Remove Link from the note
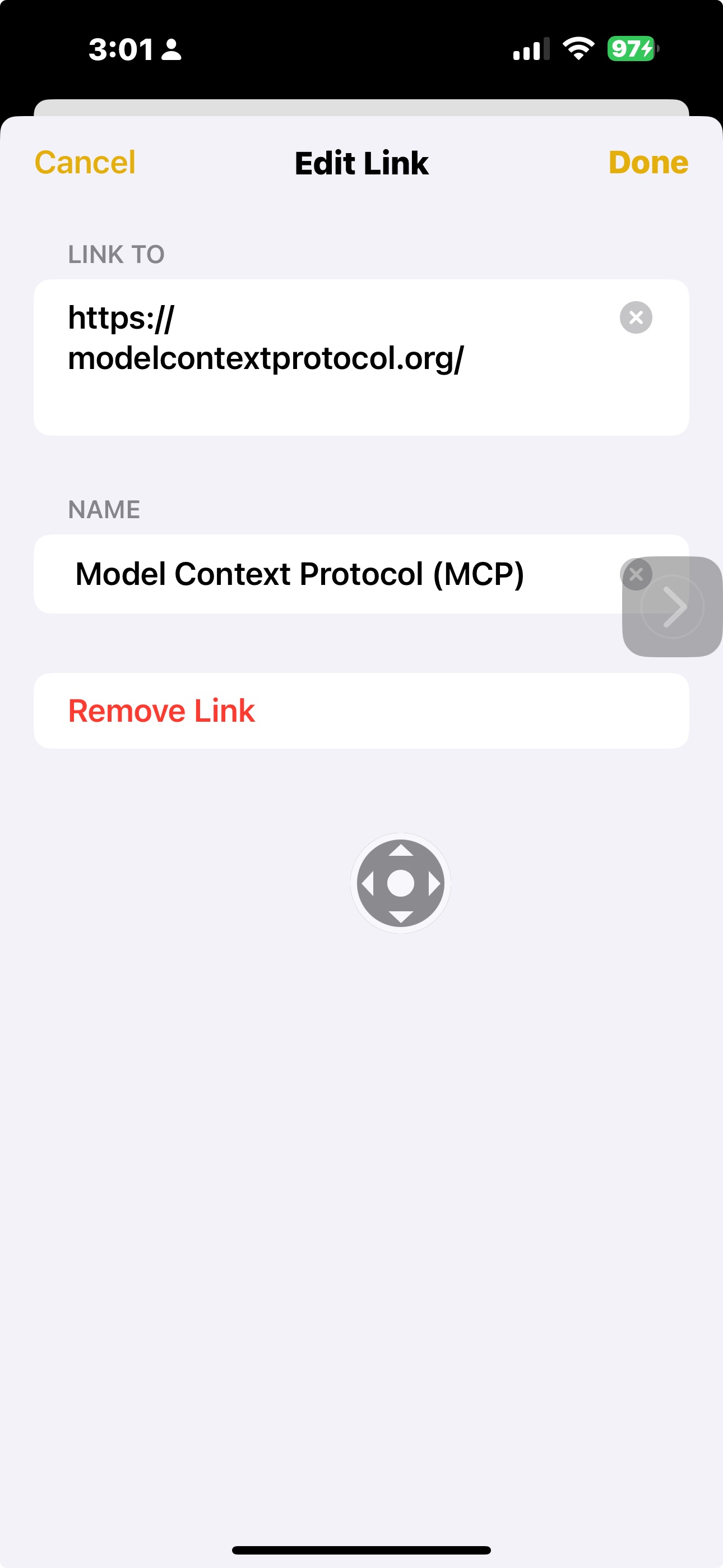 161,711
